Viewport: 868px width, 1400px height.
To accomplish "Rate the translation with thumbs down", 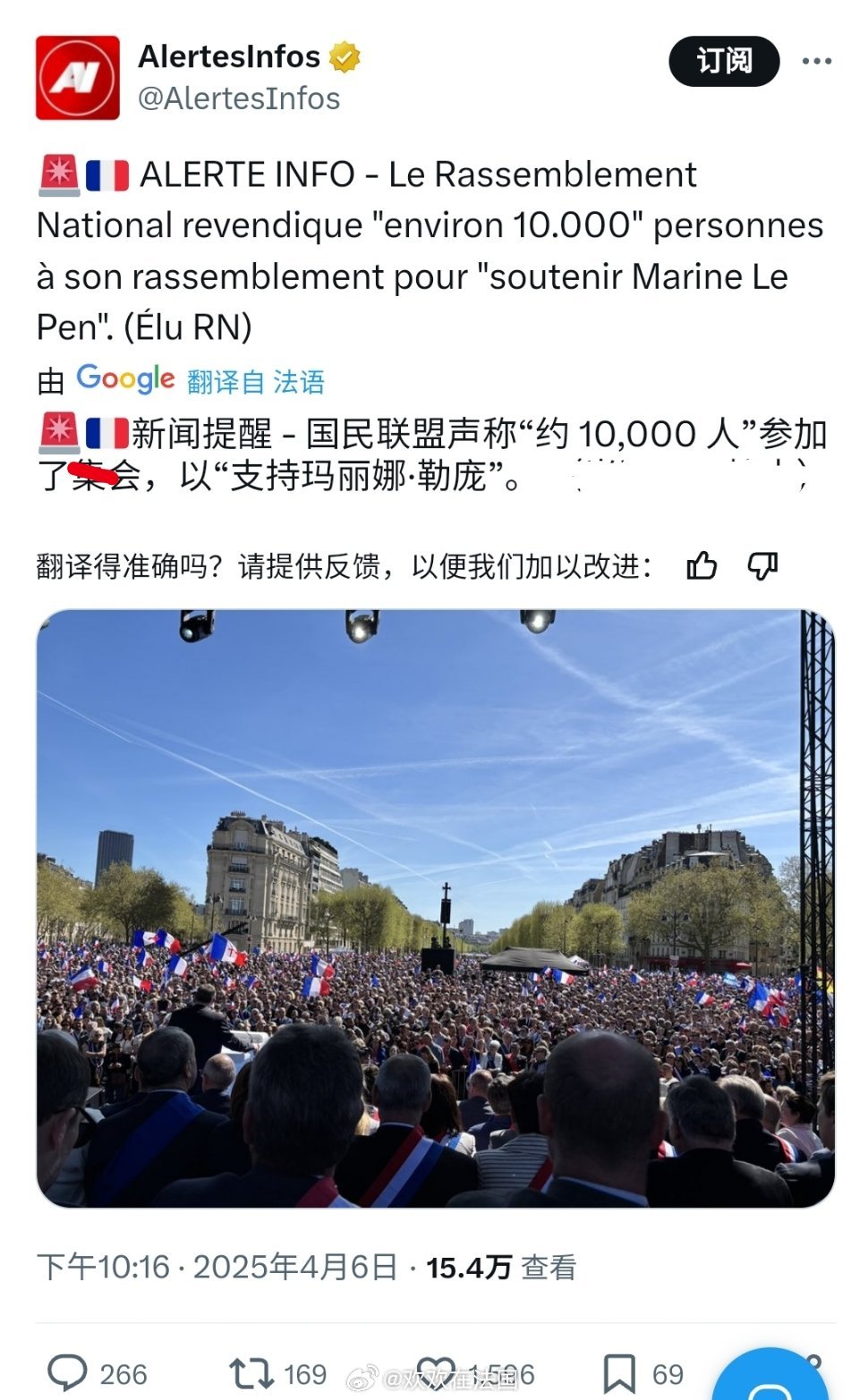I will tap(762, 565).
